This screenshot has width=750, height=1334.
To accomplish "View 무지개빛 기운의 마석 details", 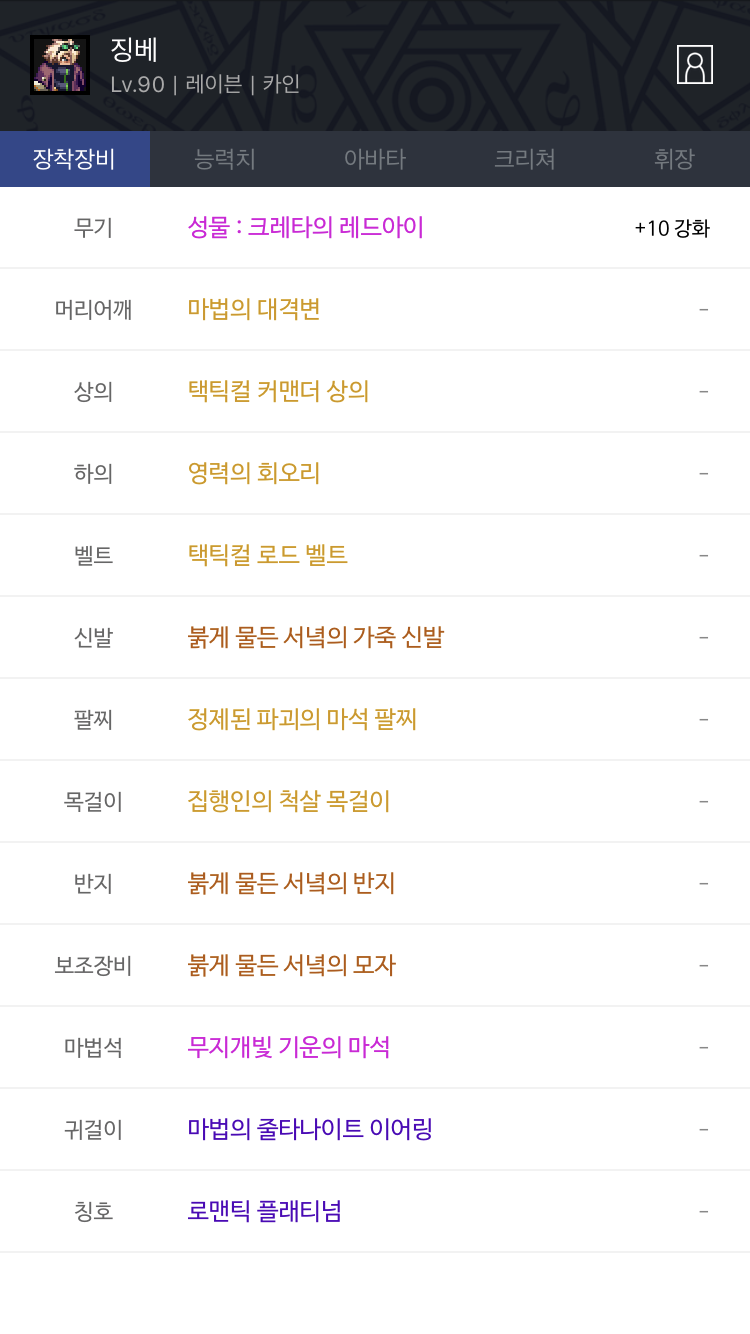I will tap(289, 1048).
